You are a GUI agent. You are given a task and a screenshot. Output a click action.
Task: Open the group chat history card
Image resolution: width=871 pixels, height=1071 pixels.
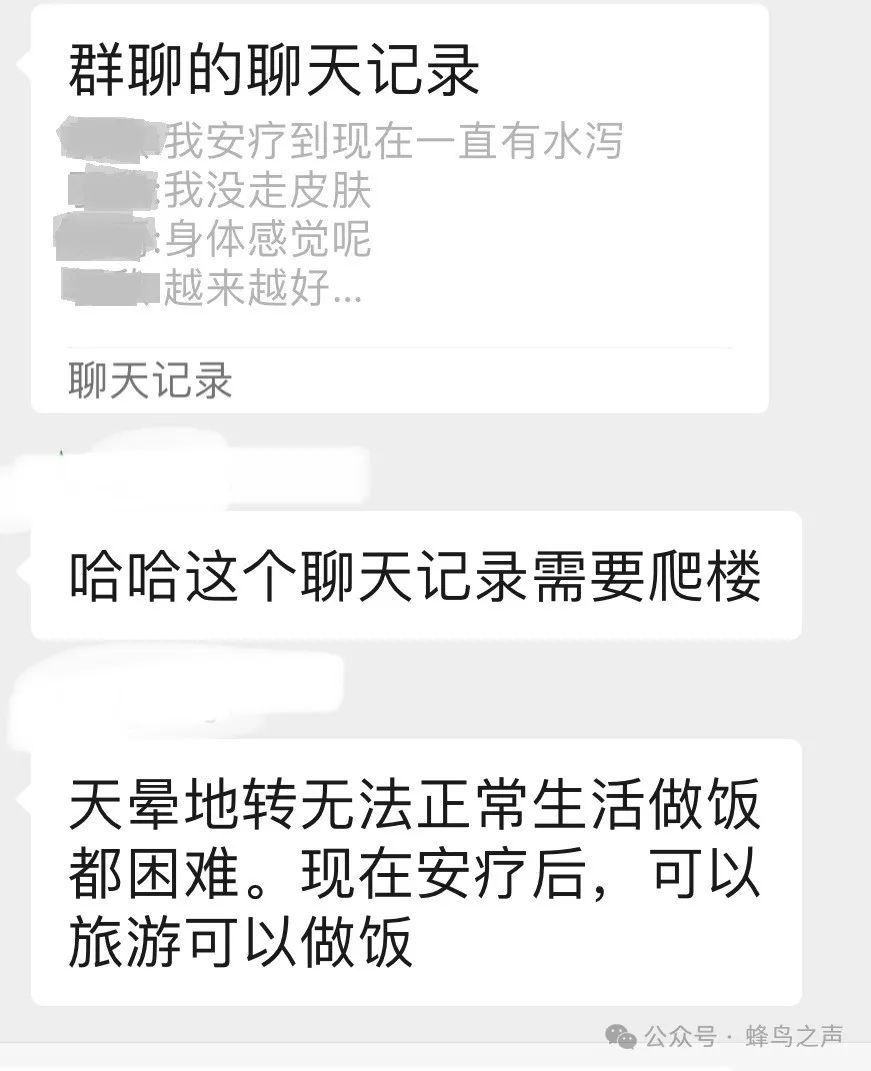tap(400, 208)
